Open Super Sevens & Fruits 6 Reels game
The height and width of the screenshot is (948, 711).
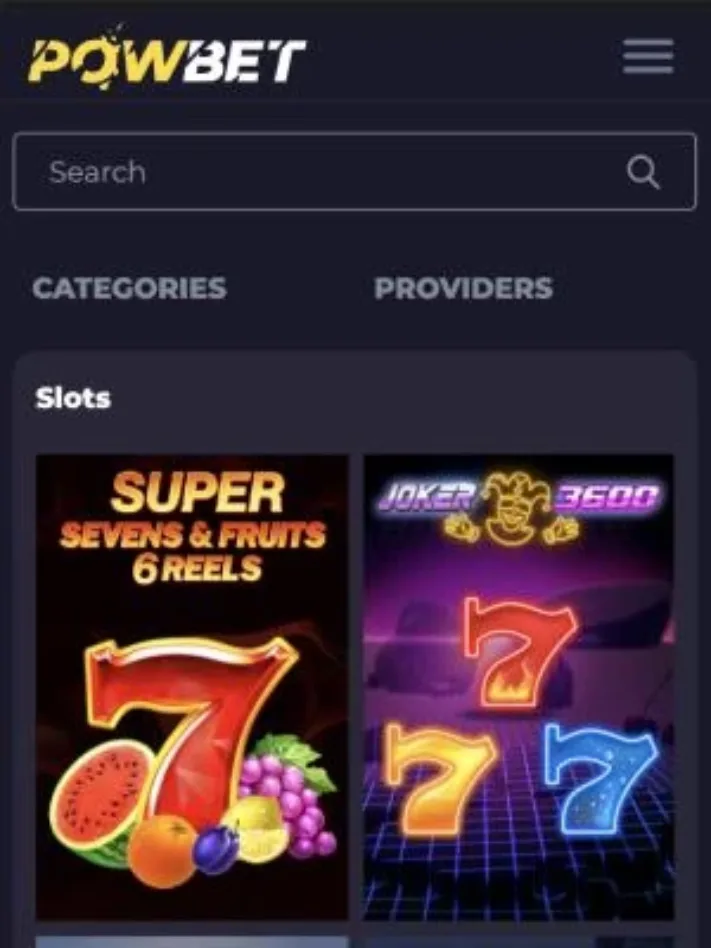(192, 687)
